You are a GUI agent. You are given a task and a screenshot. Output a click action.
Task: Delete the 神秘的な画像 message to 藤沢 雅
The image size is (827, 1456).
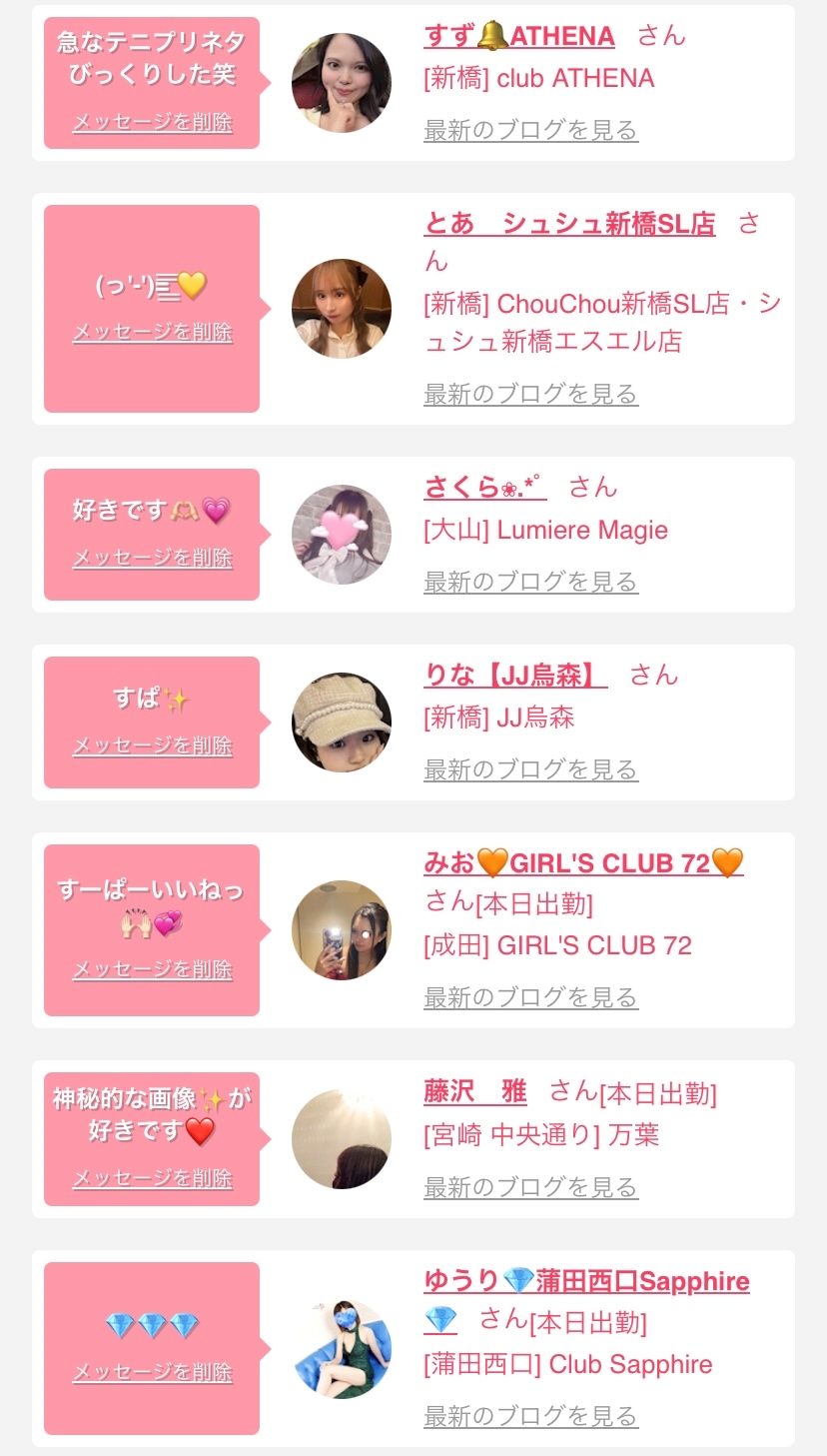click(152, 1179)
